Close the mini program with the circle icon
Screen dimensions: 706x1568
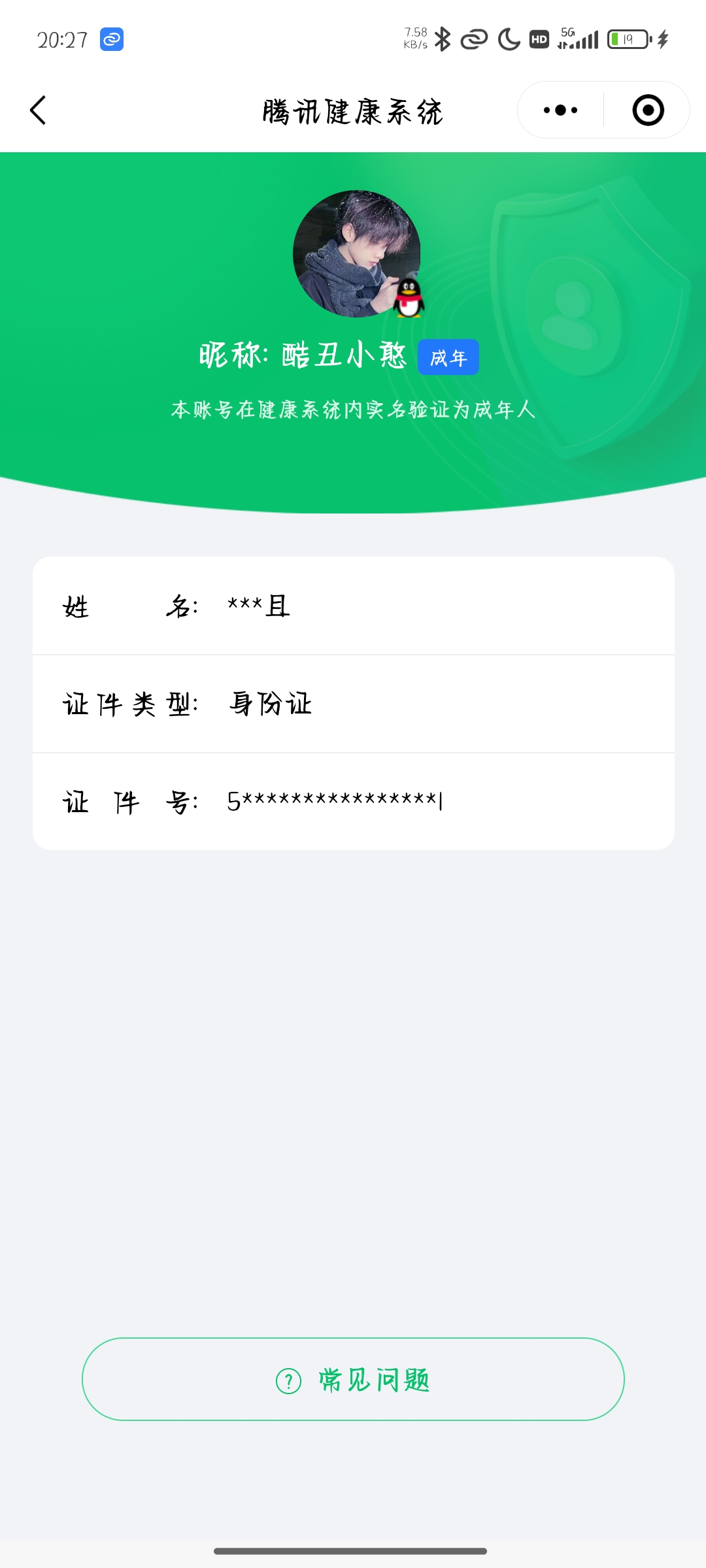[648, 110]
